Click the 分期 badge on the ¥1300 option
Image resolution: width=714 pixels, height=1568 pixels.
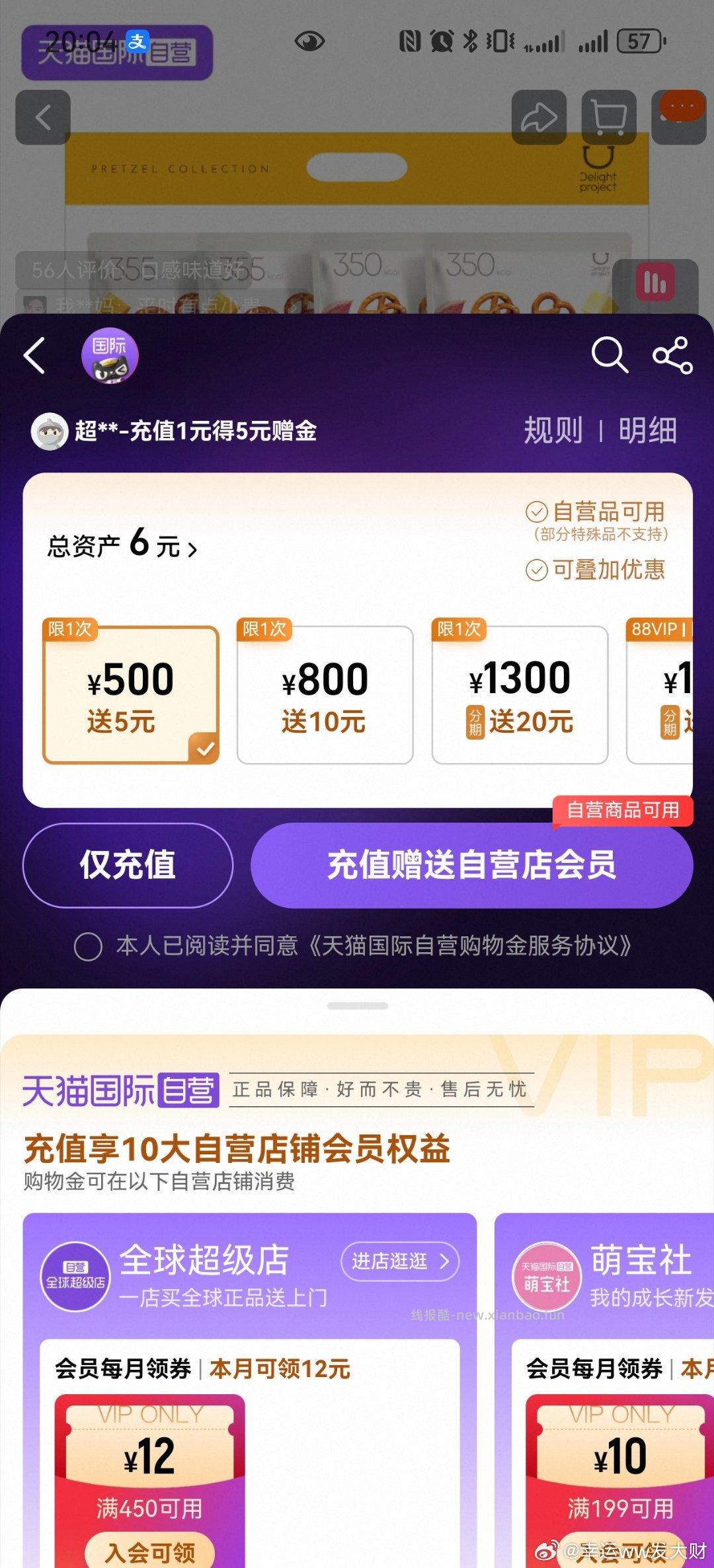[475, 722]
